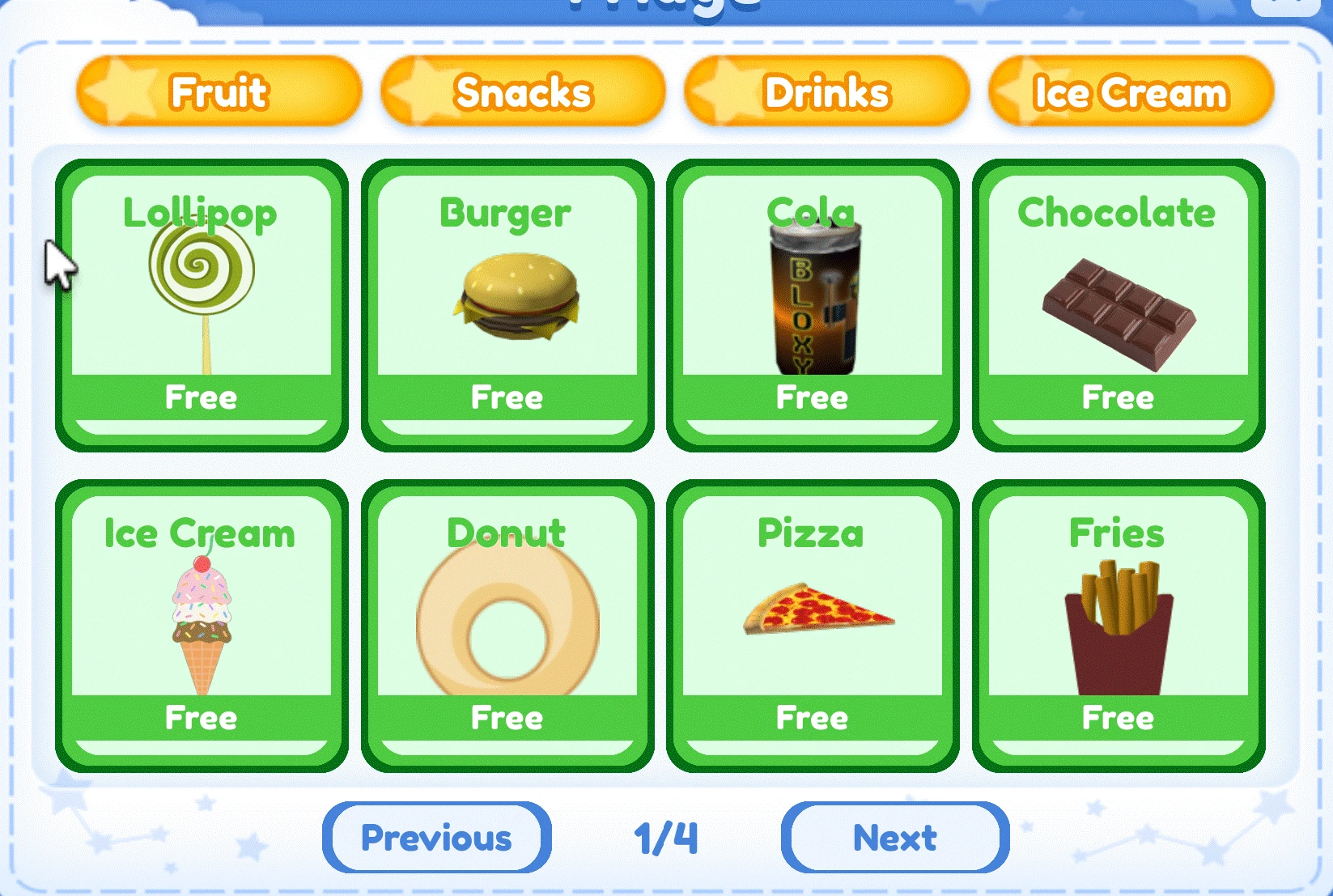Take the Ice Cream cone item
This screenshot has width=1333, height=896.
point(202,626)
